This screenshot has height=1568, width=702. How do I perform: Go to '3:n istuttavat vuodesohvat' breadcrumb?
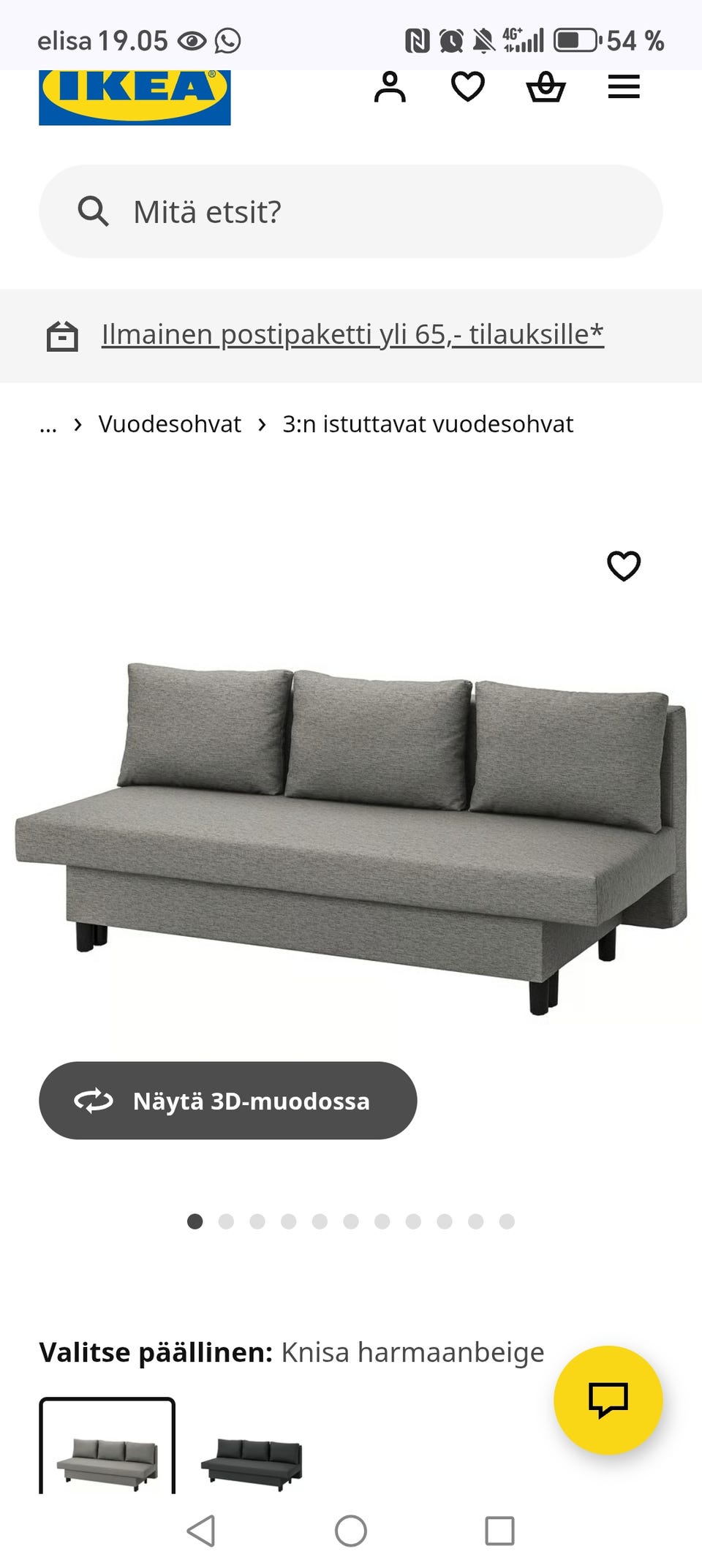428,424
